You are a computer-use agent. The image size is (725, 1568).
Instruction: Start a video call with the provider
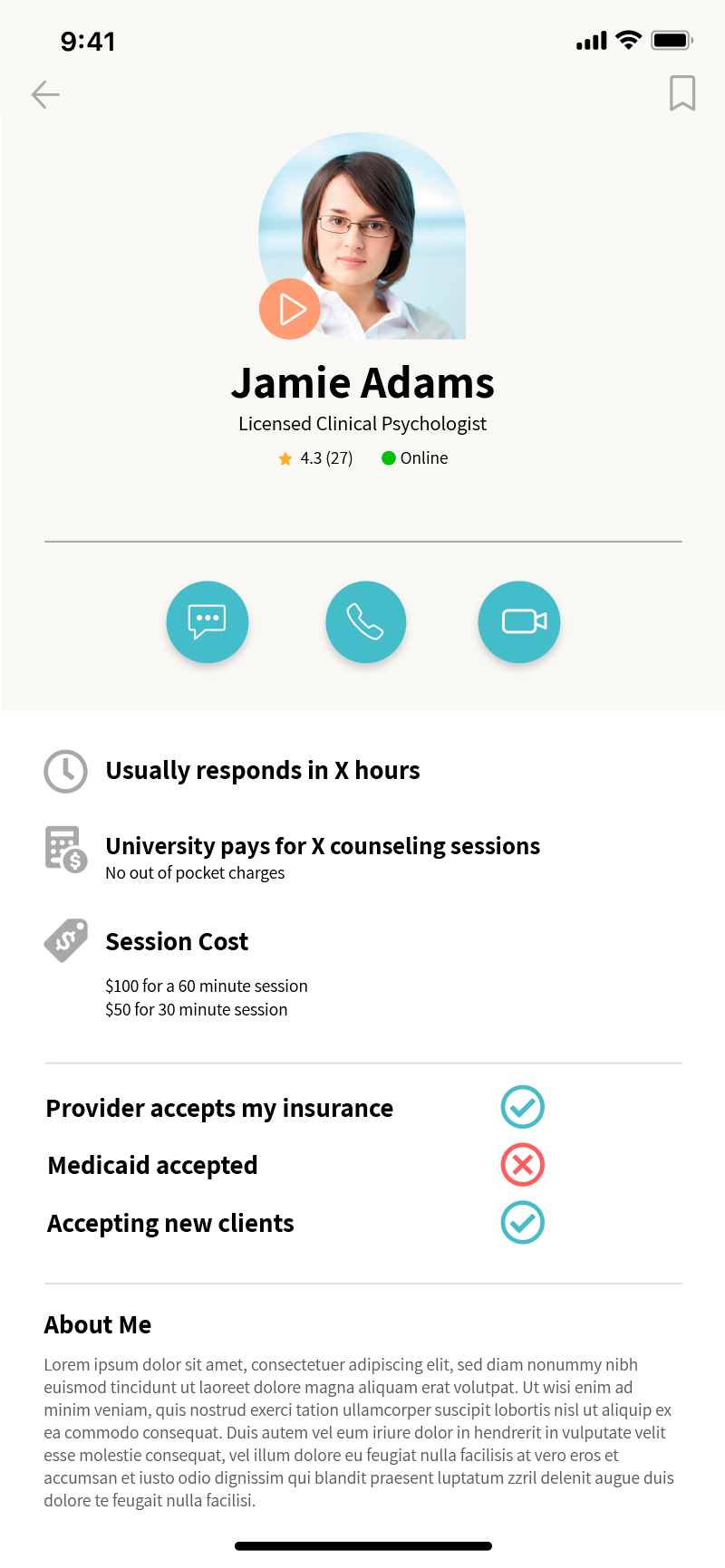[x=519, y=622]
